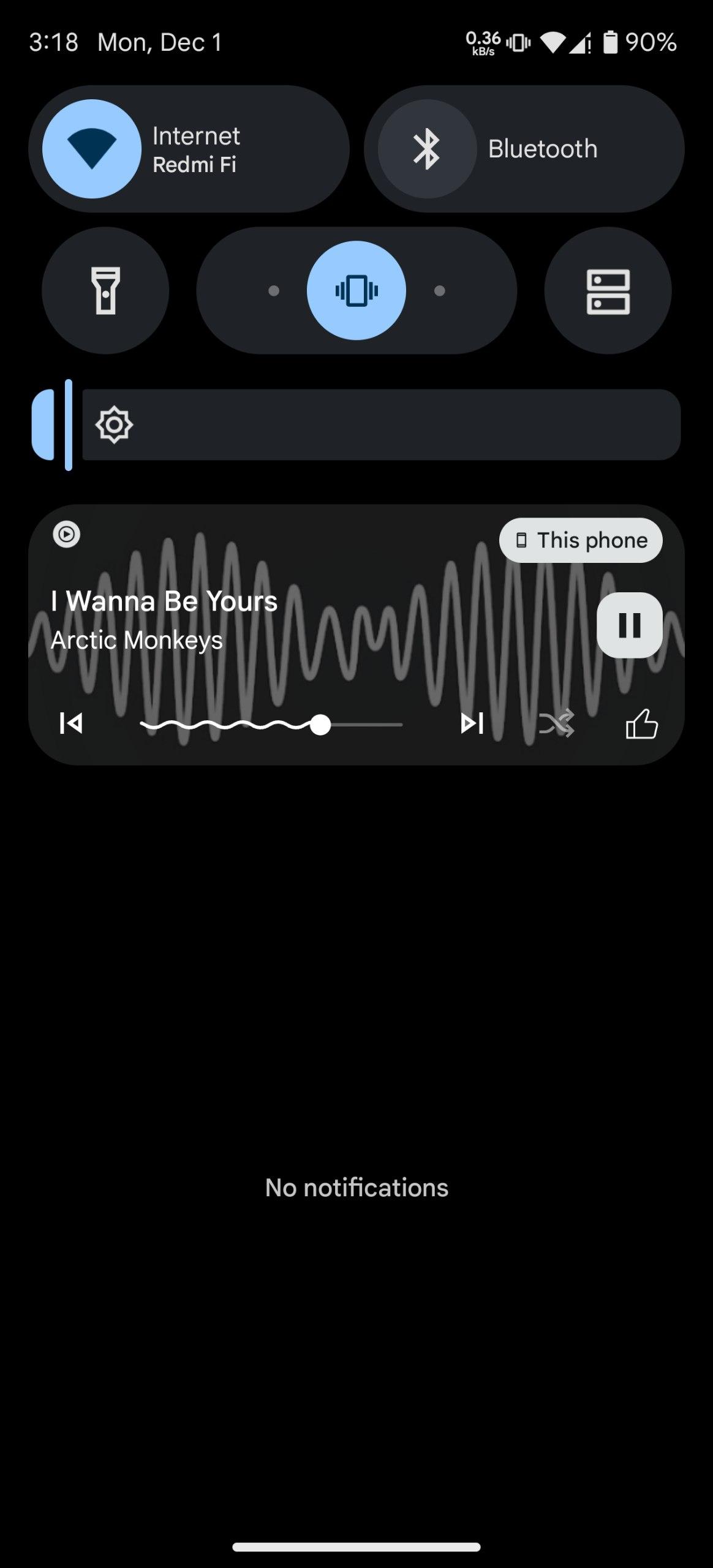This screenshot has height=1568, width=713.
Task: Tap the song progress seek bar
Action: point(271,725)
